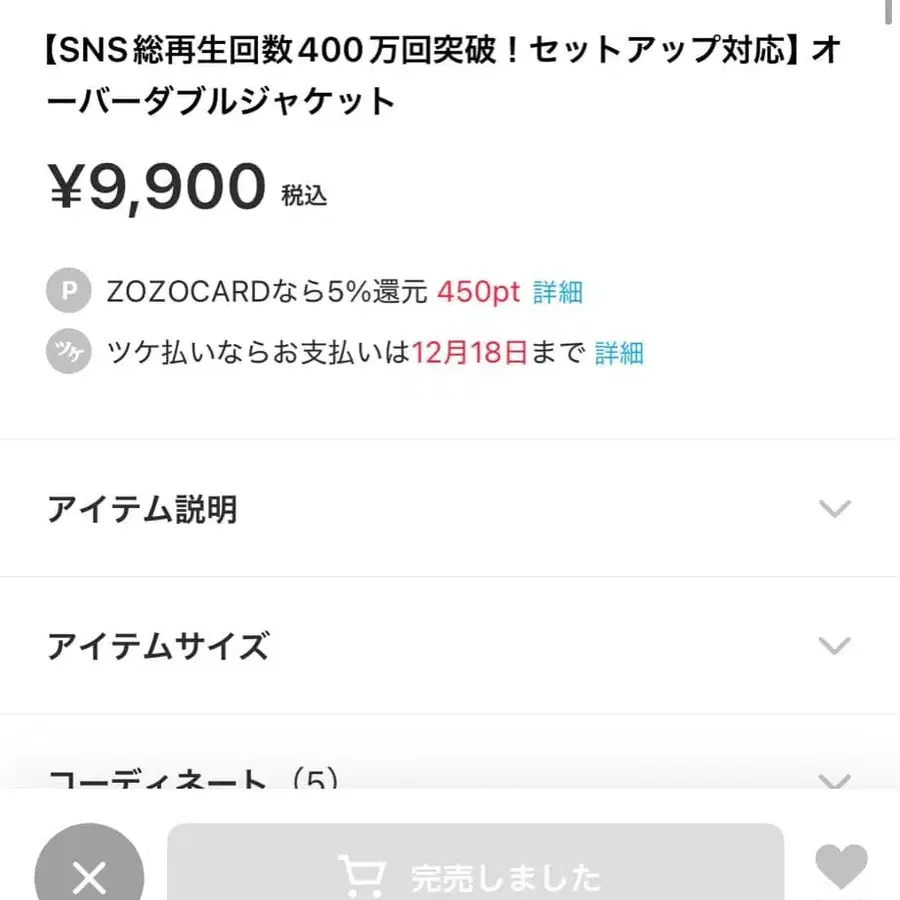
Task: Expand the アイテム説明 section
Action: [448, 509]
